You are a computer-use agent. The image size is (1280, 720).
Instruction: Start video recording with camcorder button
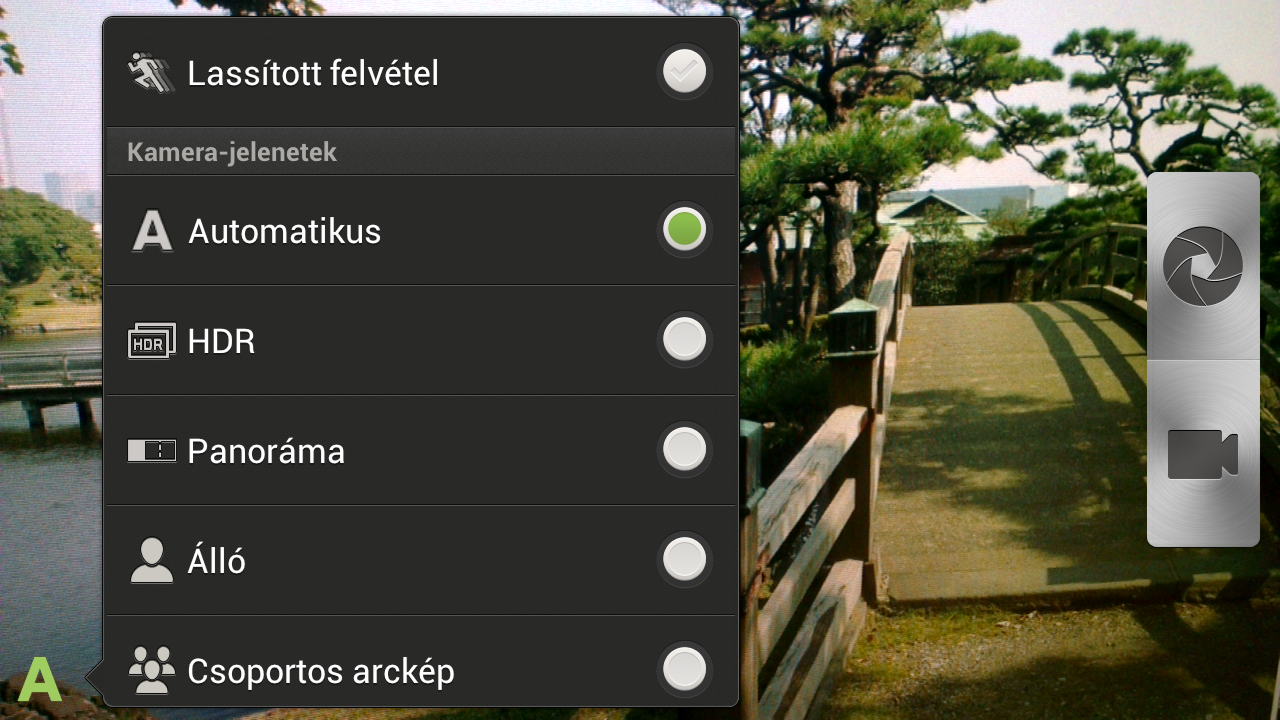[x=1202, y=454]
